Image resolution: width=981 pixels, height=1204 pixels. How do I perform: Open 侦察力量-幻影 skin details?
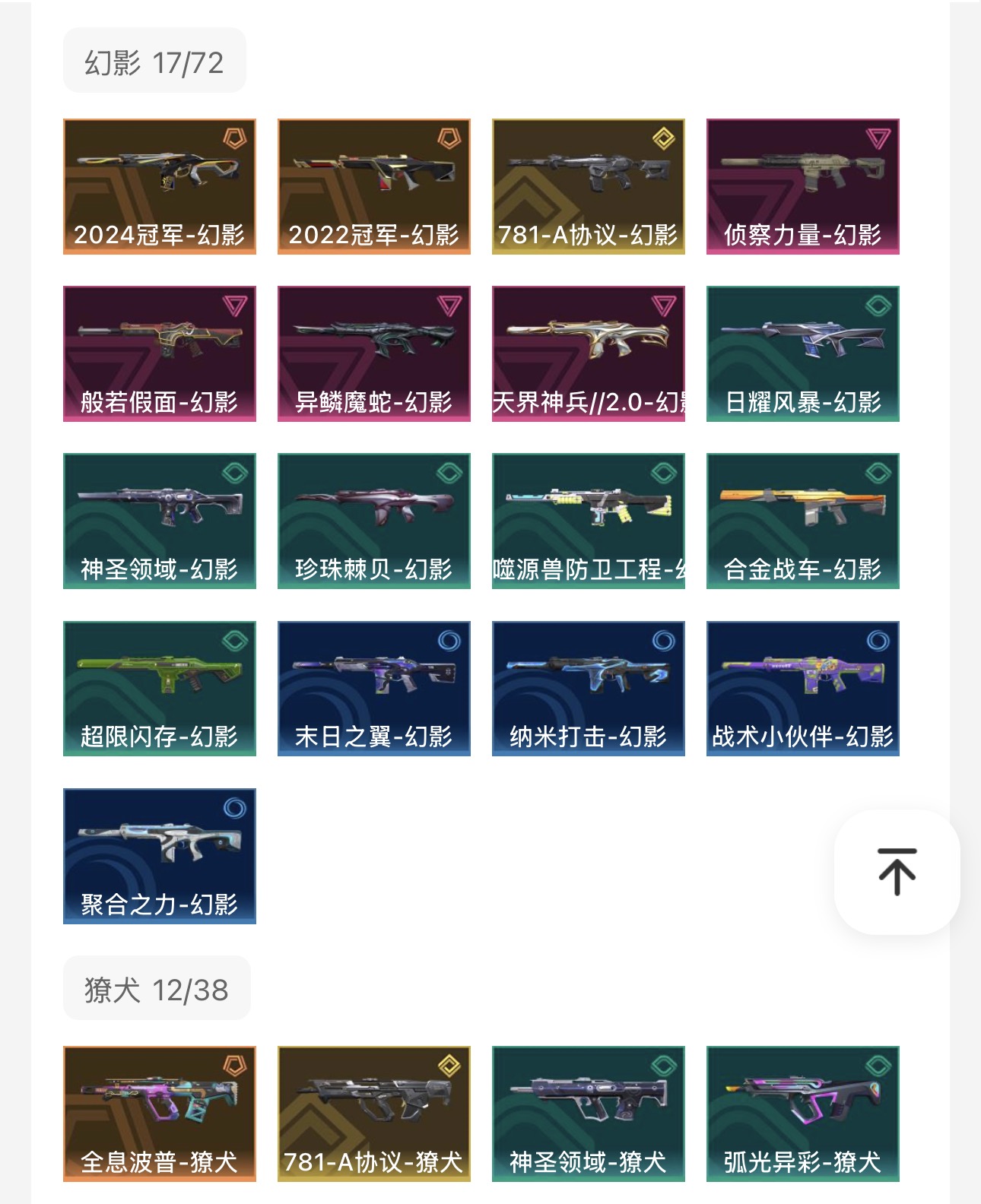click(803, 186)
